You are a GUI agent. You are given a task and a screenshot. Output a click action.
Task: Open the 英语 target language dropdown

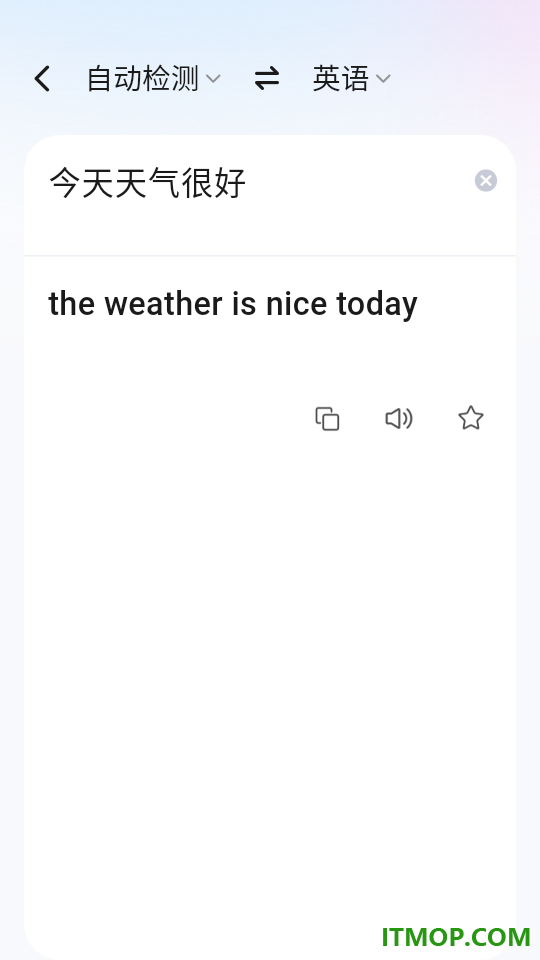point(351,79)
